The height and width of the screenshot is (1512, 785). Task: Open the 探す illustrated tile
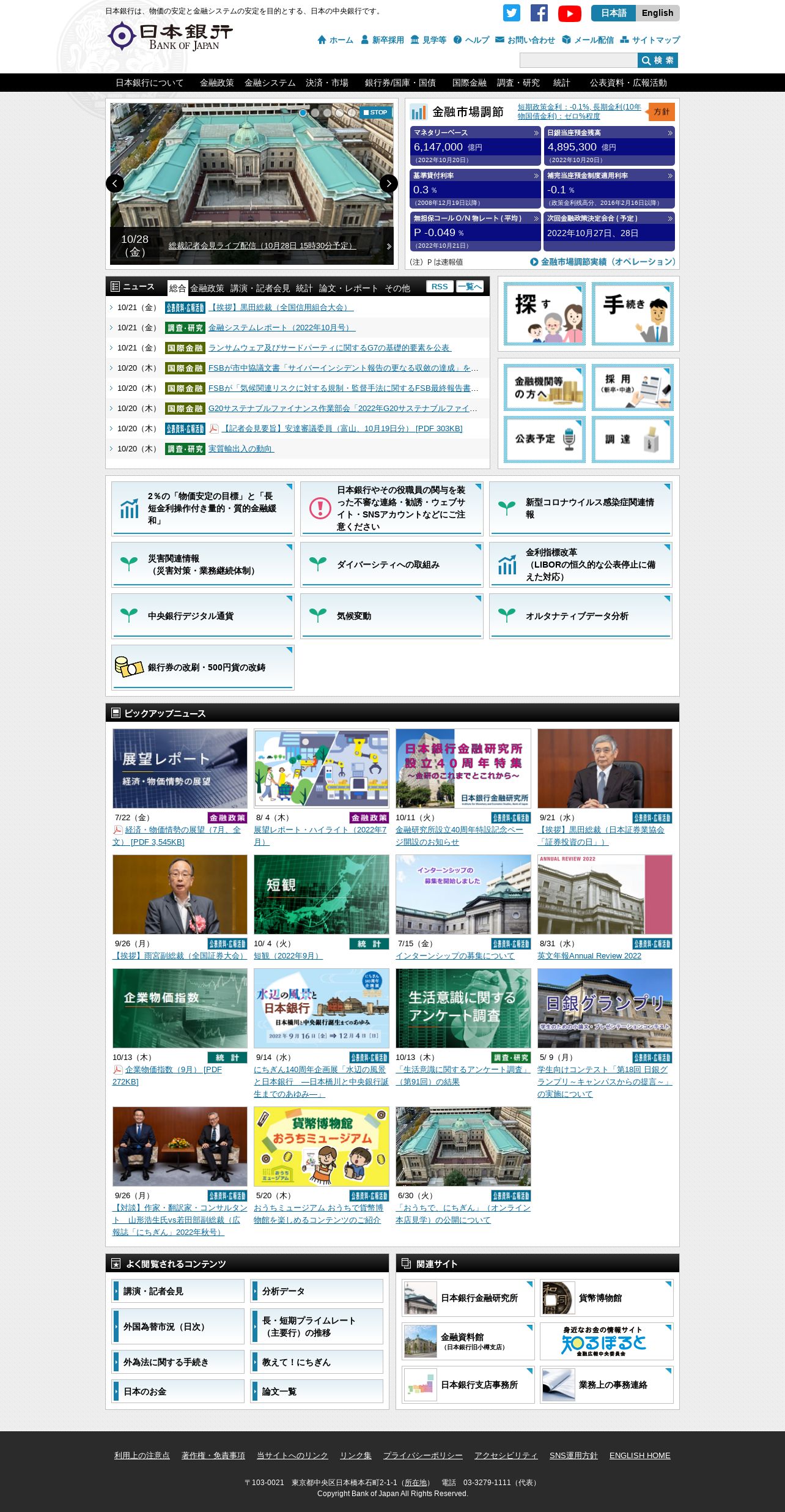tap(545, 314)
